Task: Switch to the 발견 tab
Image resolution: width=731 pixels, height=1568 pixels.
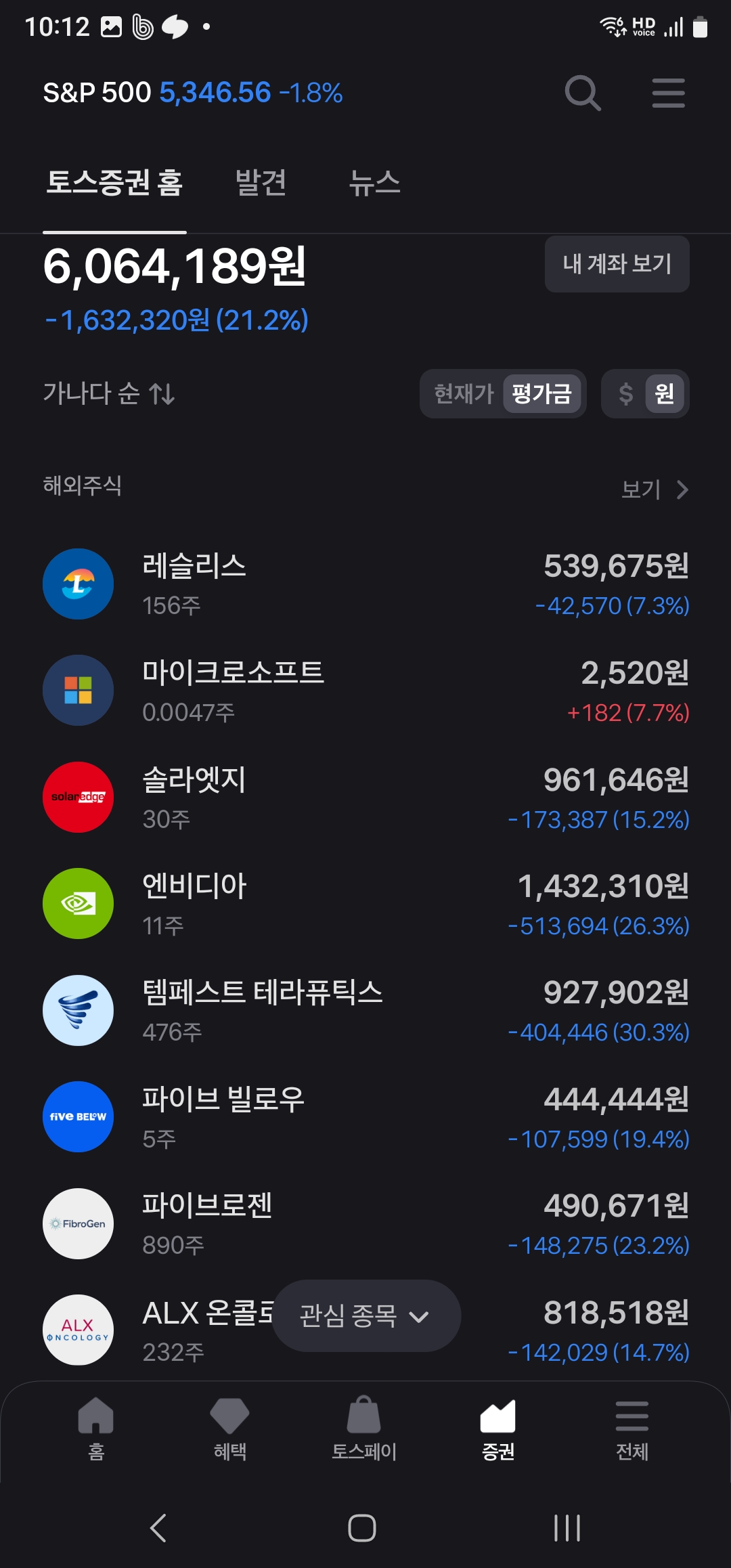Action: click(261, 183)
